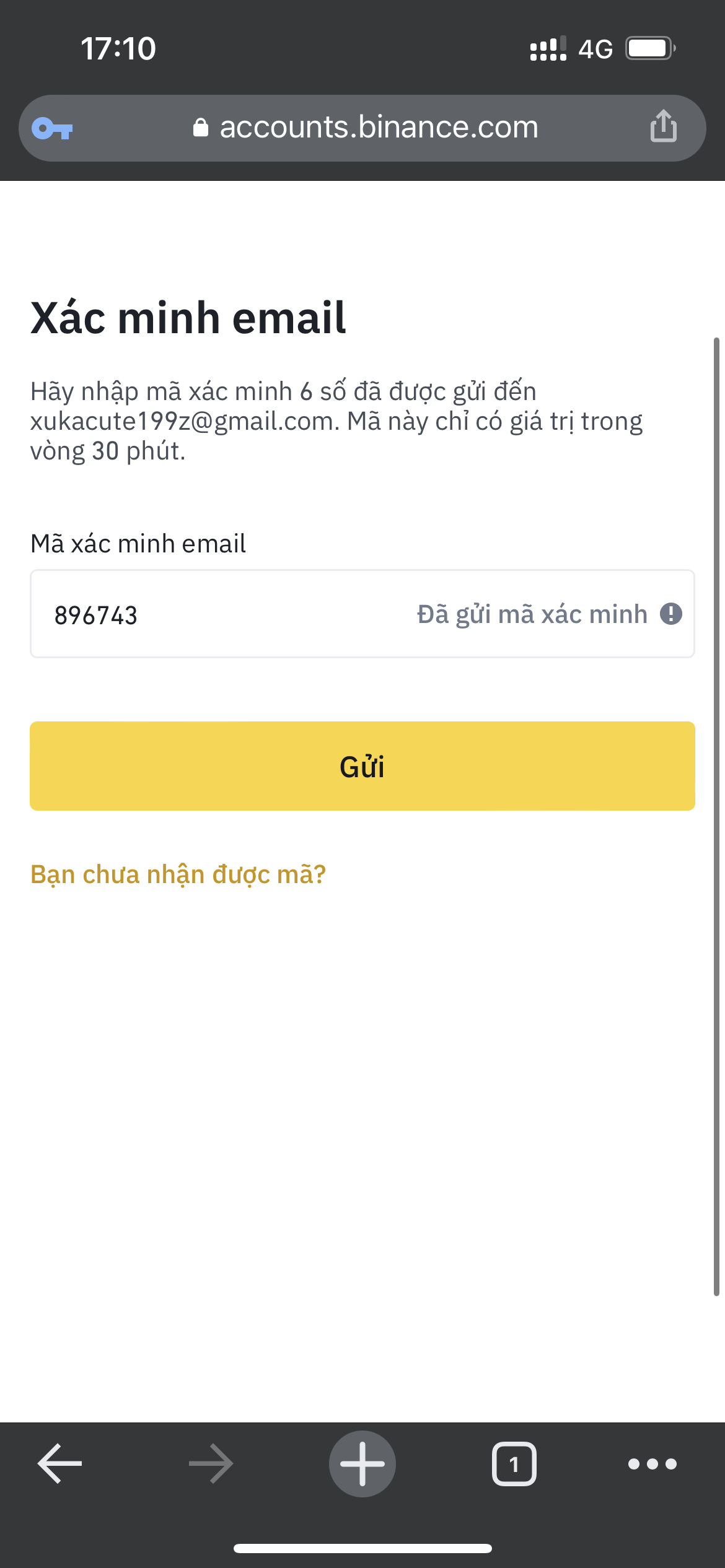This screenshot has height=1568, width=725.
Task: Focus the email verification code field
Action: pos(362,614)
